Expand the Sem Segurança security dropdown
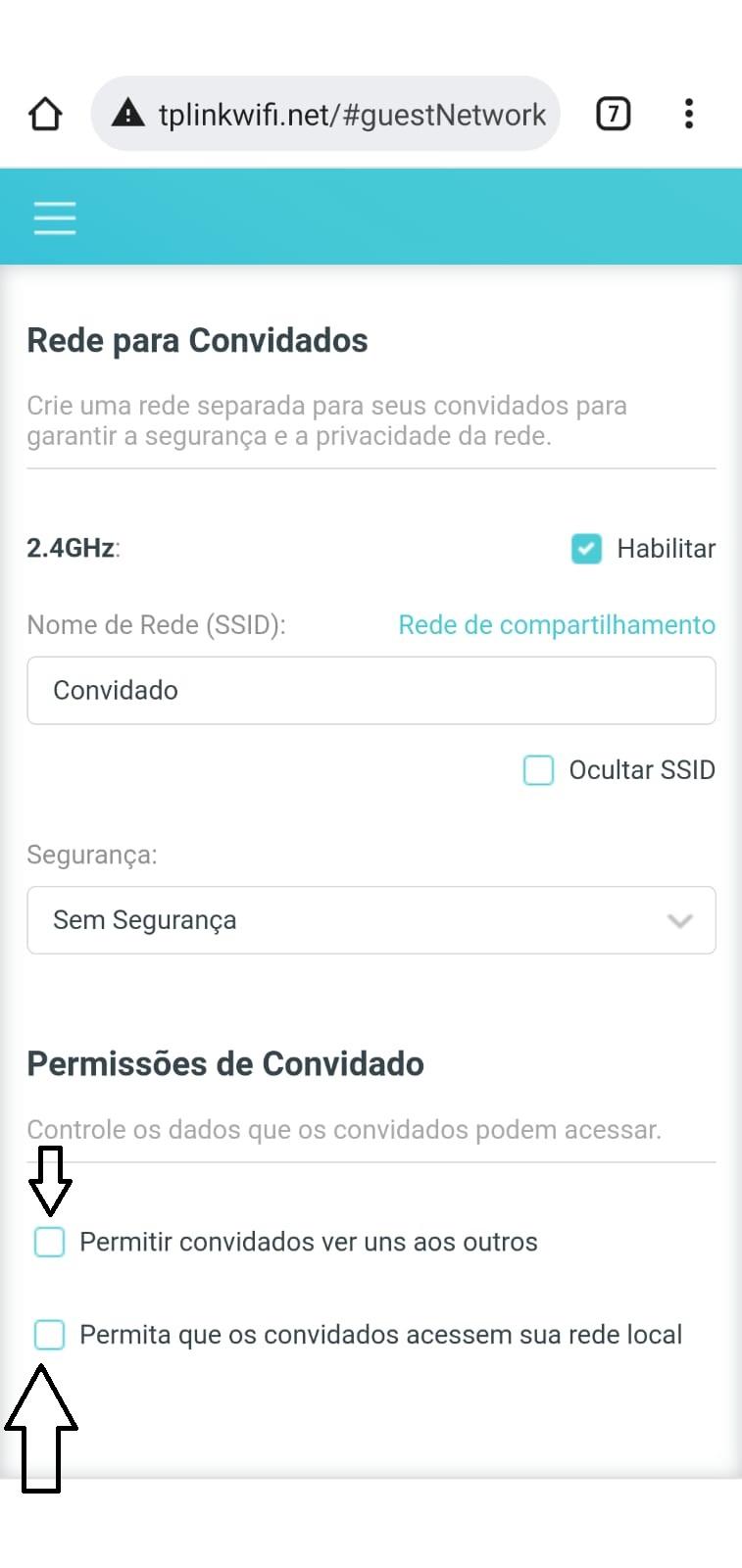 [x=371, y=920]
